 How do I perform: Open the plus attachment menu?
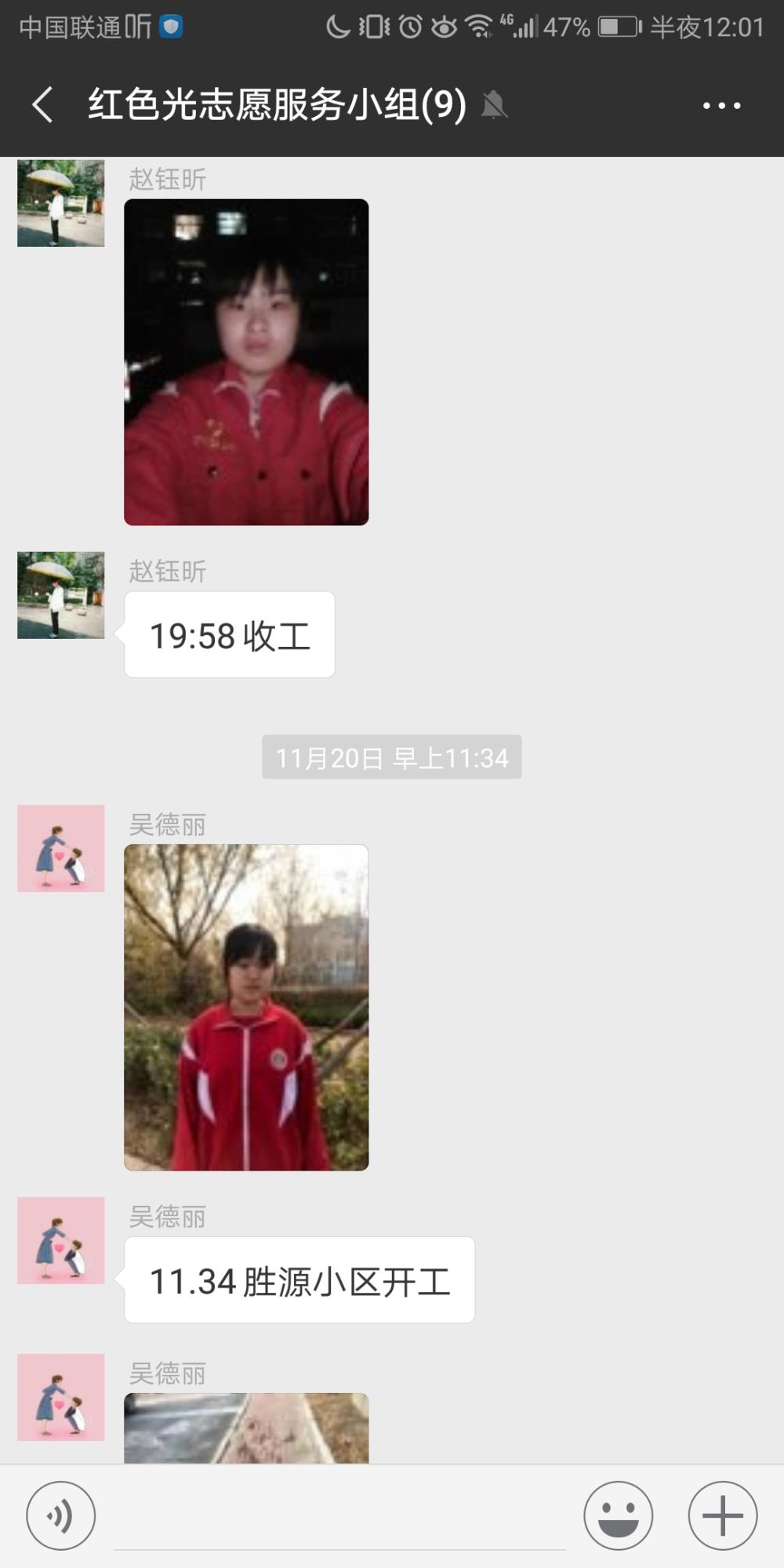click(x=723, y=1515)
